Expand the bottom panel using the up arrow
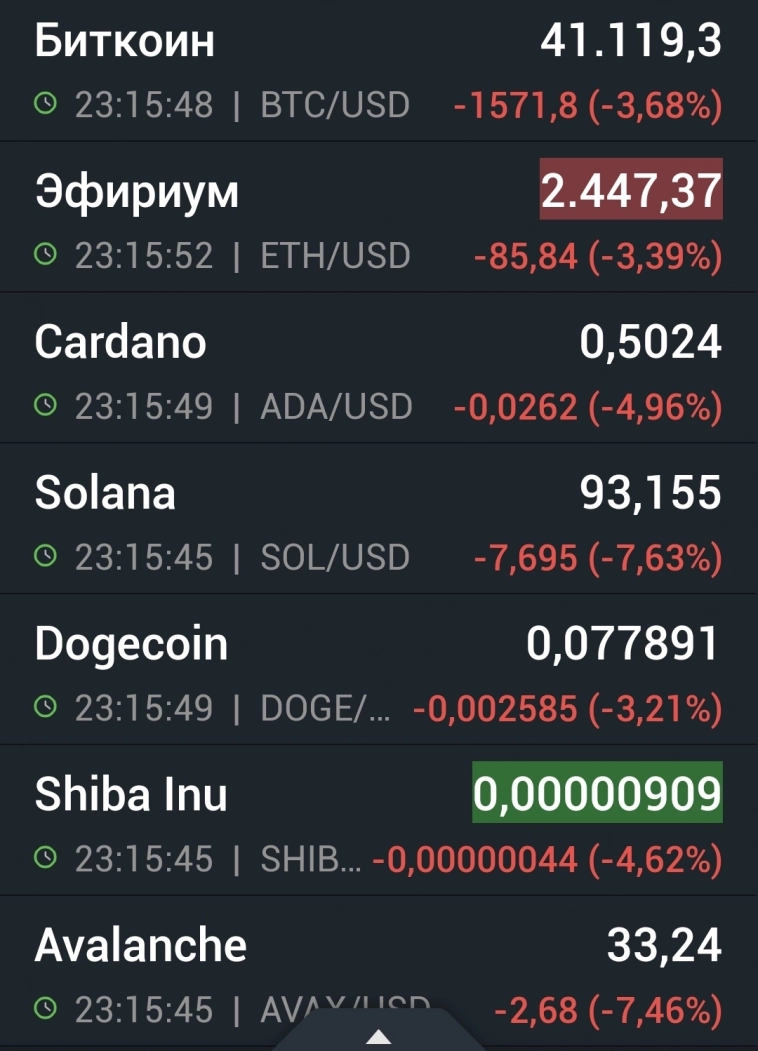This screenshot has height=1051, width=758. [x=379, y=1038]
